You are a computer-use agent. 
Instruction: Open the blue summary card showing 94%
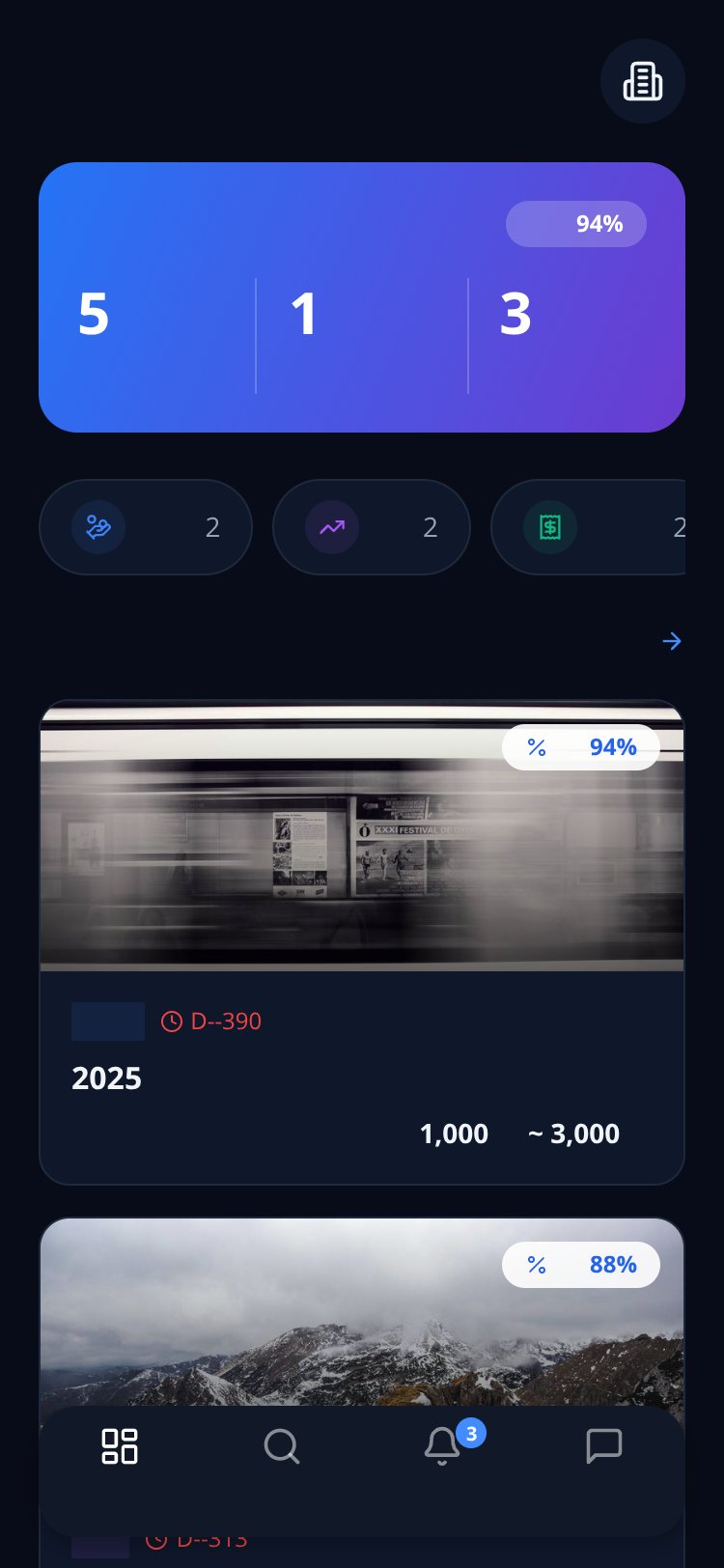362,297
